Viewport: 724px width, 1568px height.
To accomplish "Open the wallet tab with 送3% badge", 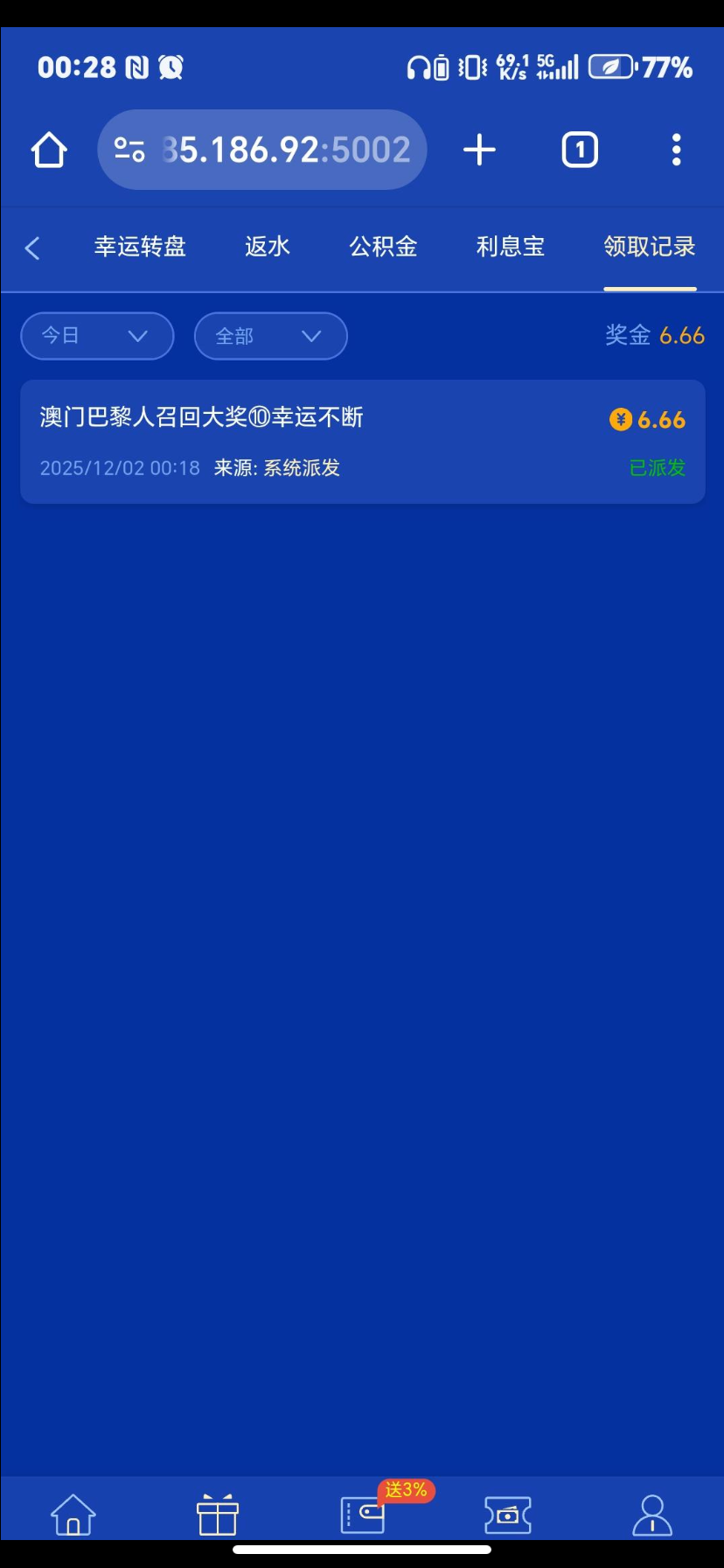I will click(363, 1514).
